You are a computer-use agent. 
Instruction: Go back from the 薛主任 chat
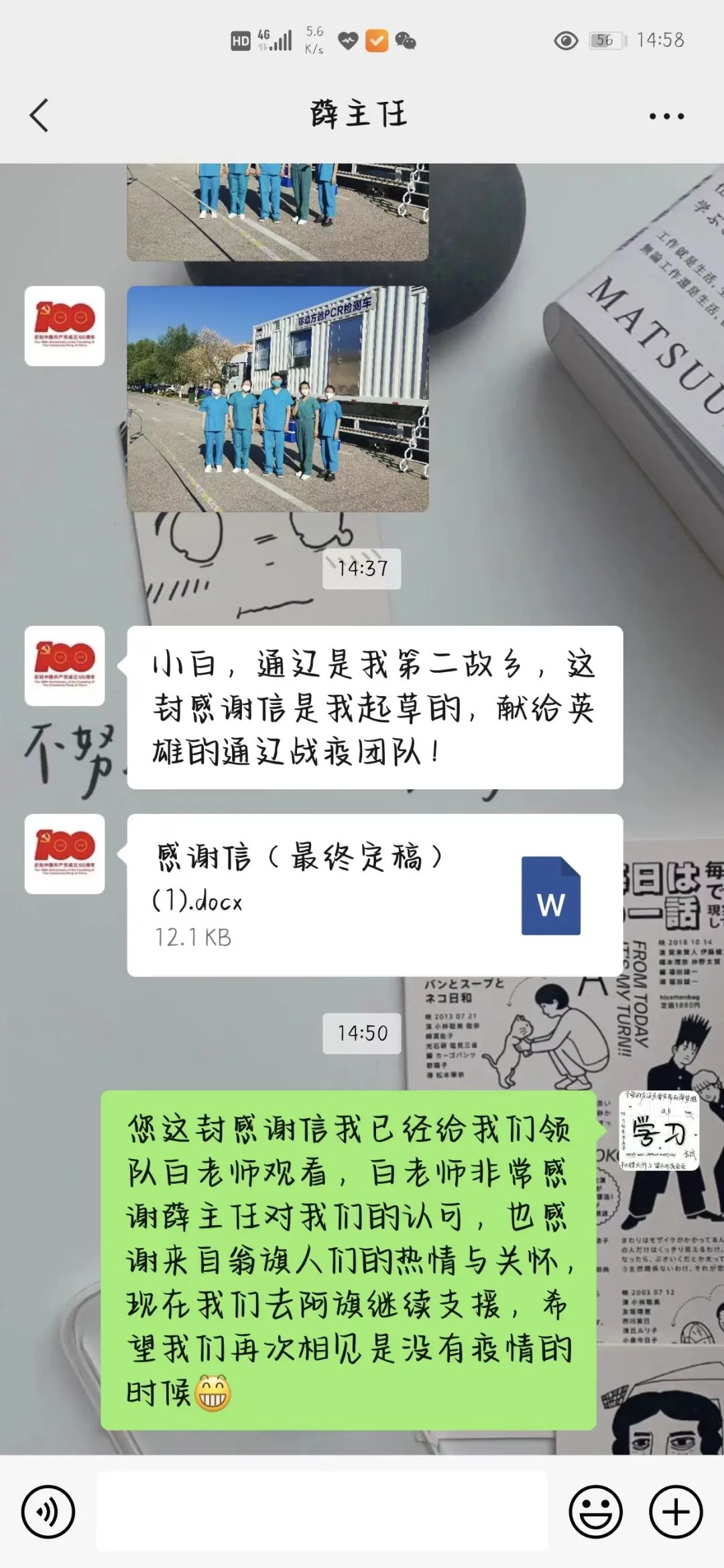40,115
